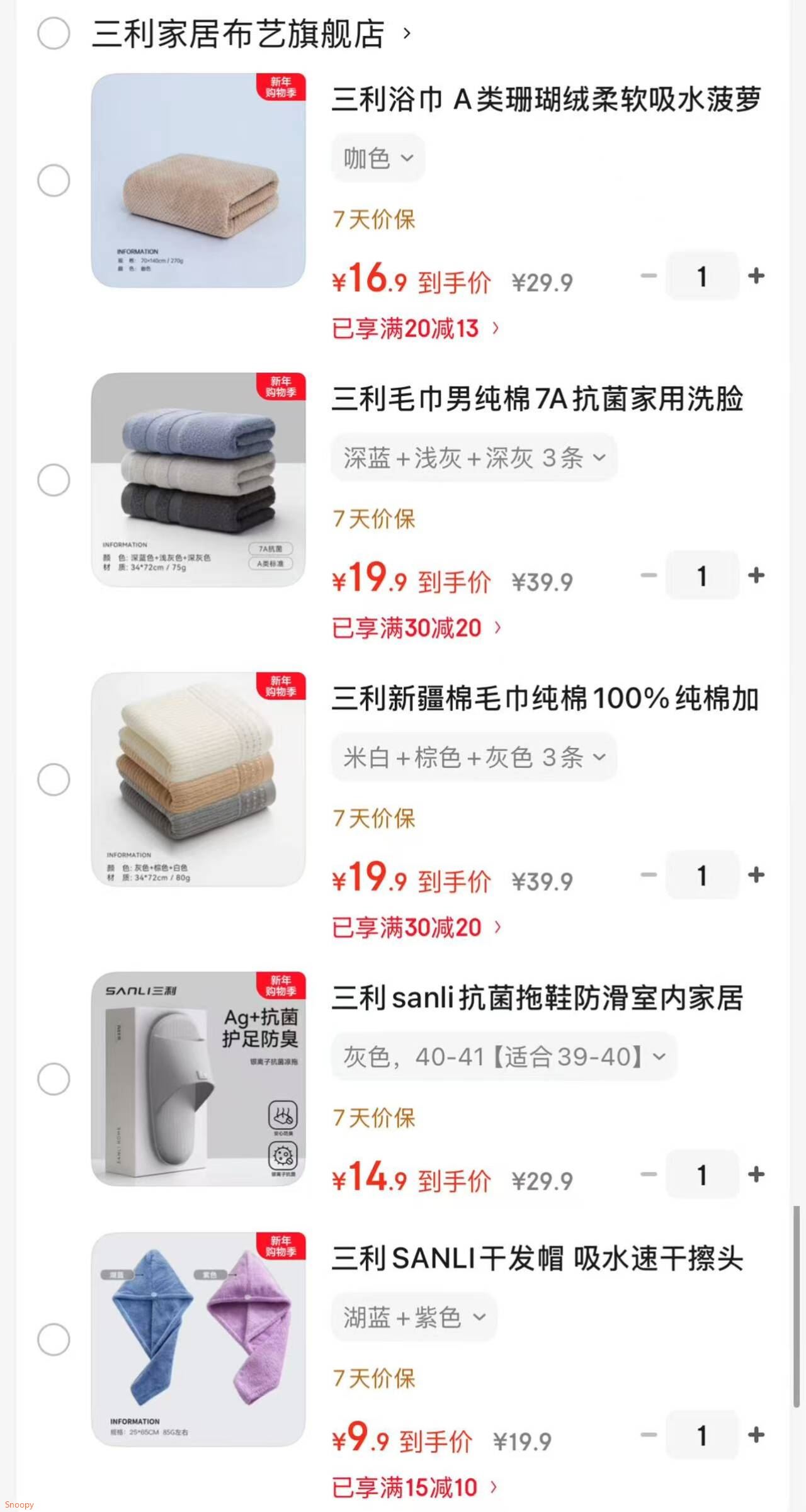Select the 三利sanli抗菌拖鞋 item
806x1512 pixels.
(54, 1080)
